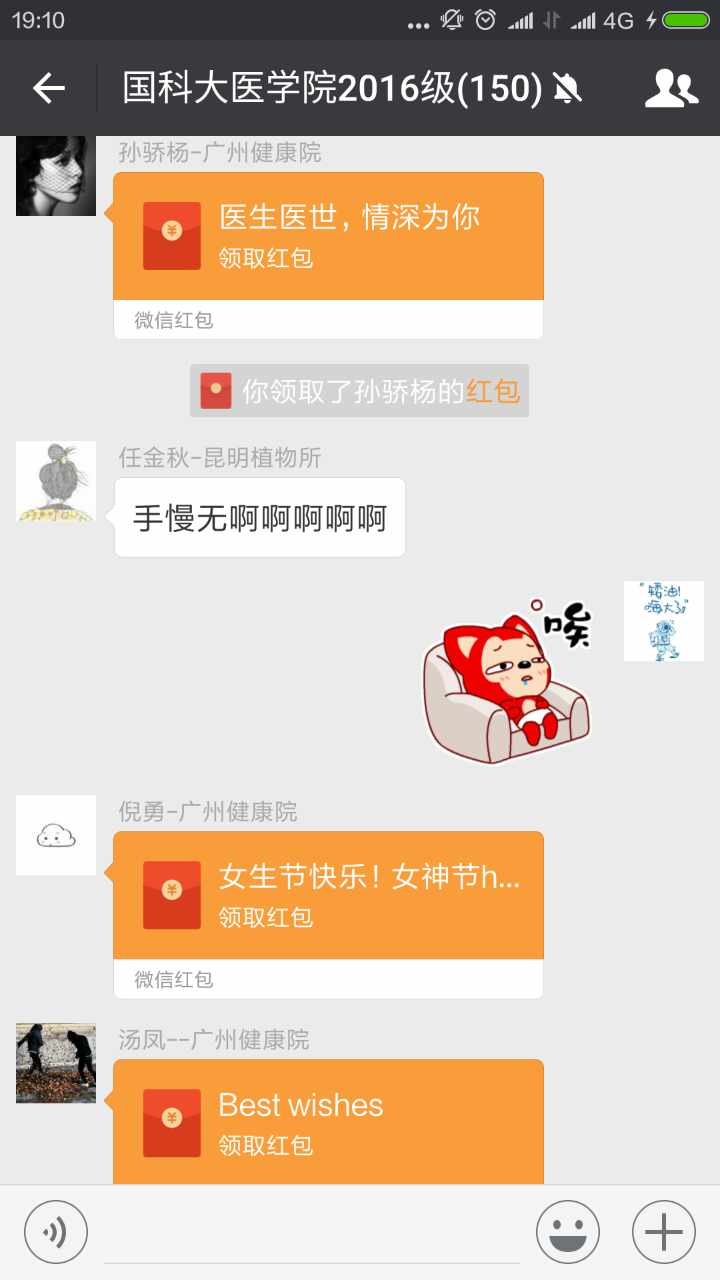Screen dimensions: 720x1280
Task: Tap the 红包 link in the notice
Action: (x=493, y=391)
